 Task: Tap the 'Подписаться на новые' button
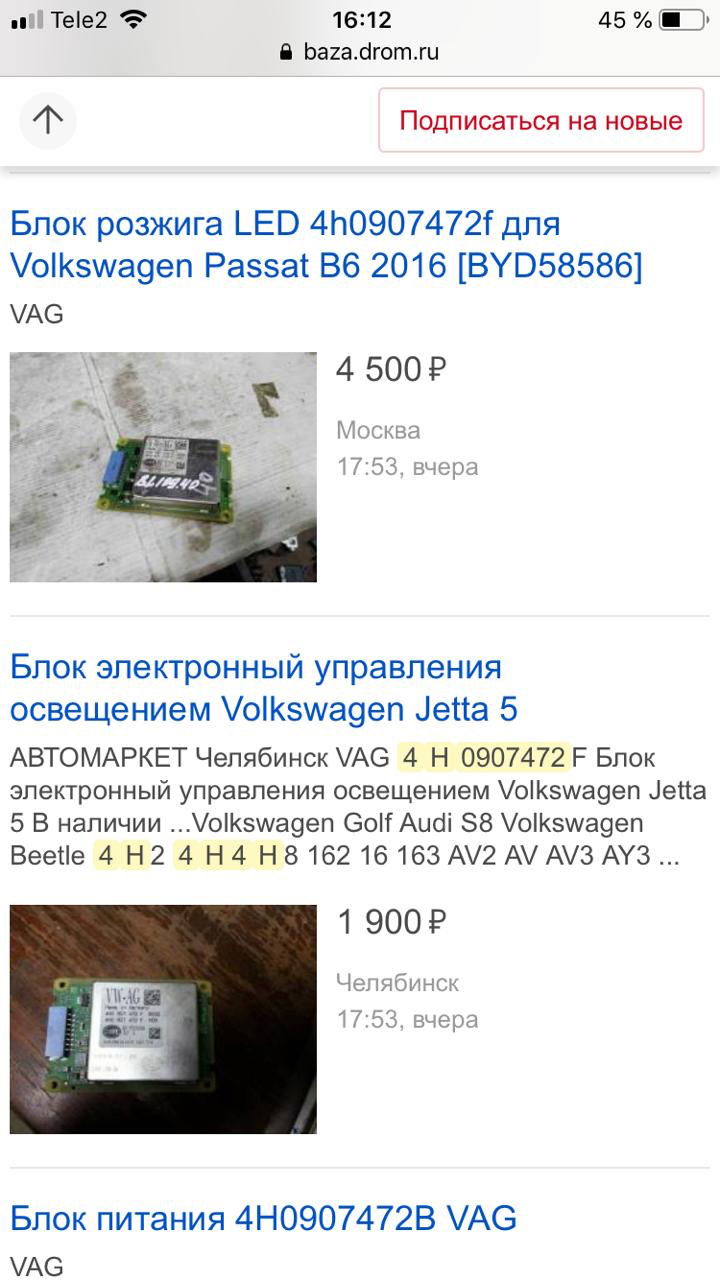[x=541, y=121]
